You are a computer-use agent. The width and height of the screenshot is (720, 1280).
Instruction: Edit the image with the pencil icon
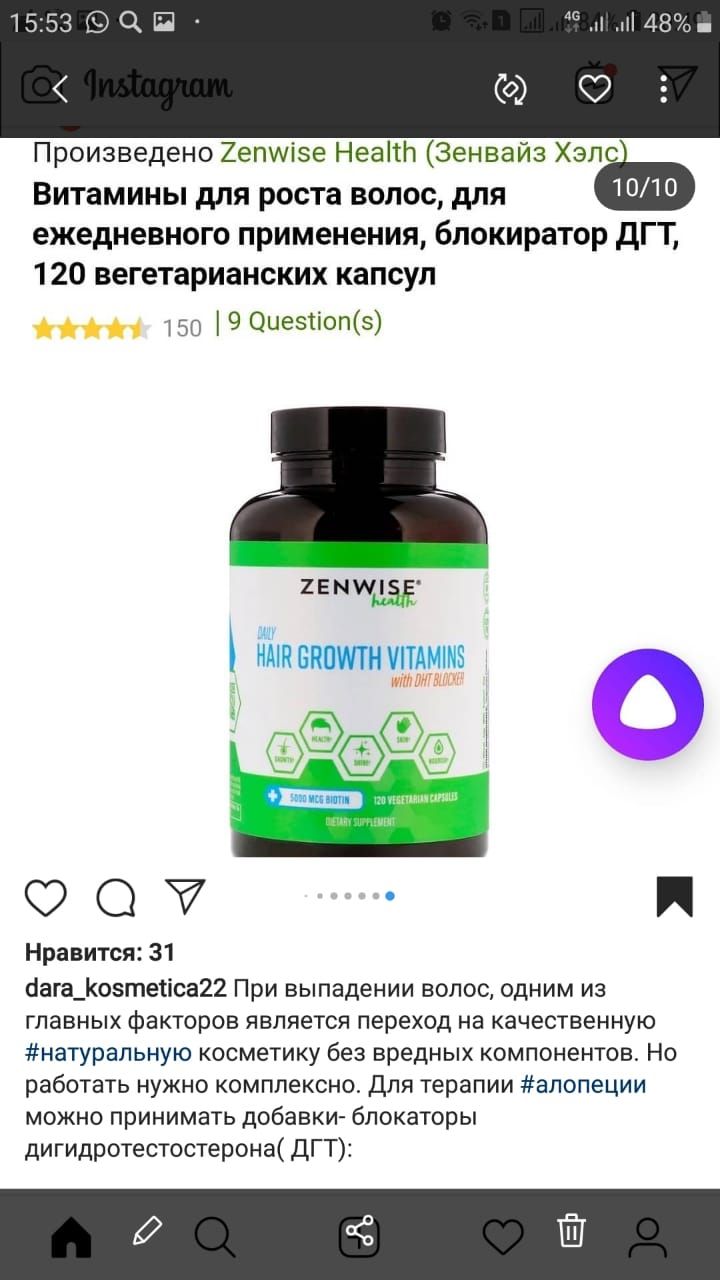click(147, 1231)
